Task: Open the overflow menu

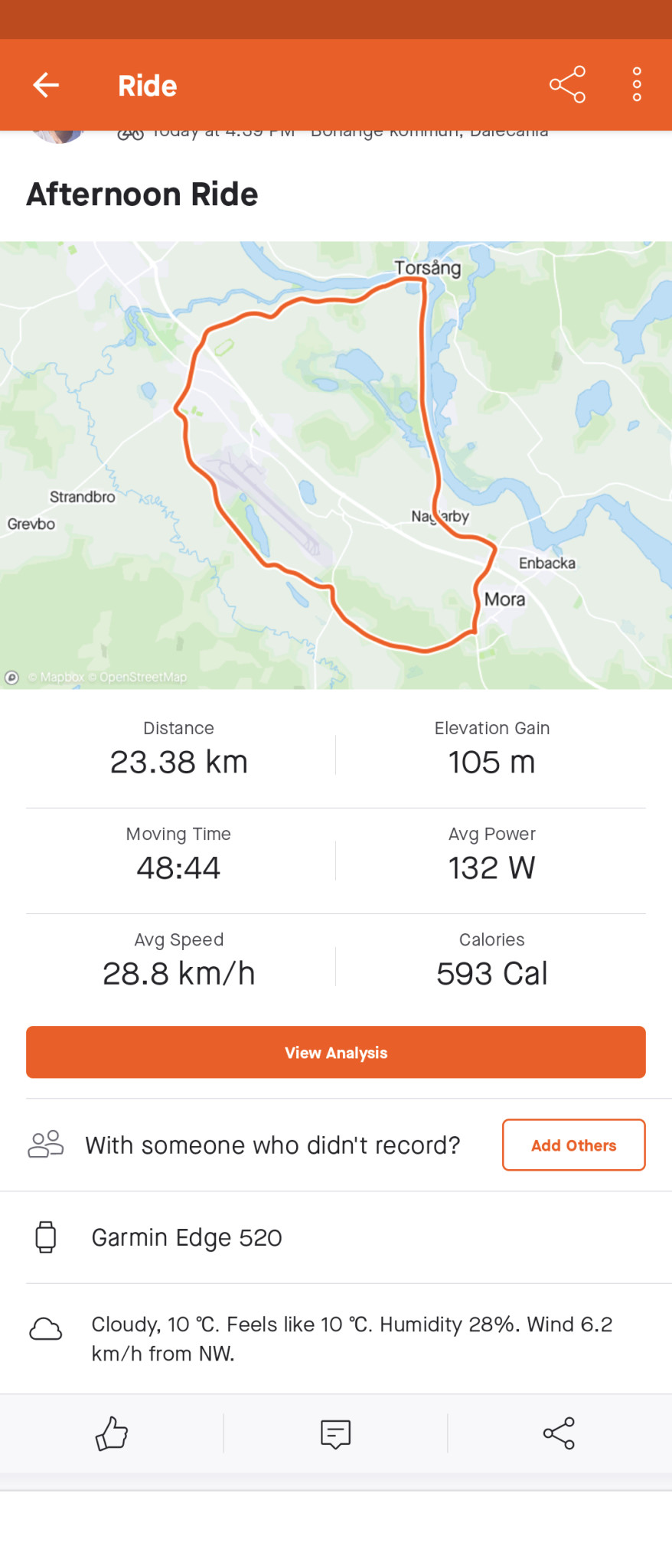Action: (x=636, y=85)
